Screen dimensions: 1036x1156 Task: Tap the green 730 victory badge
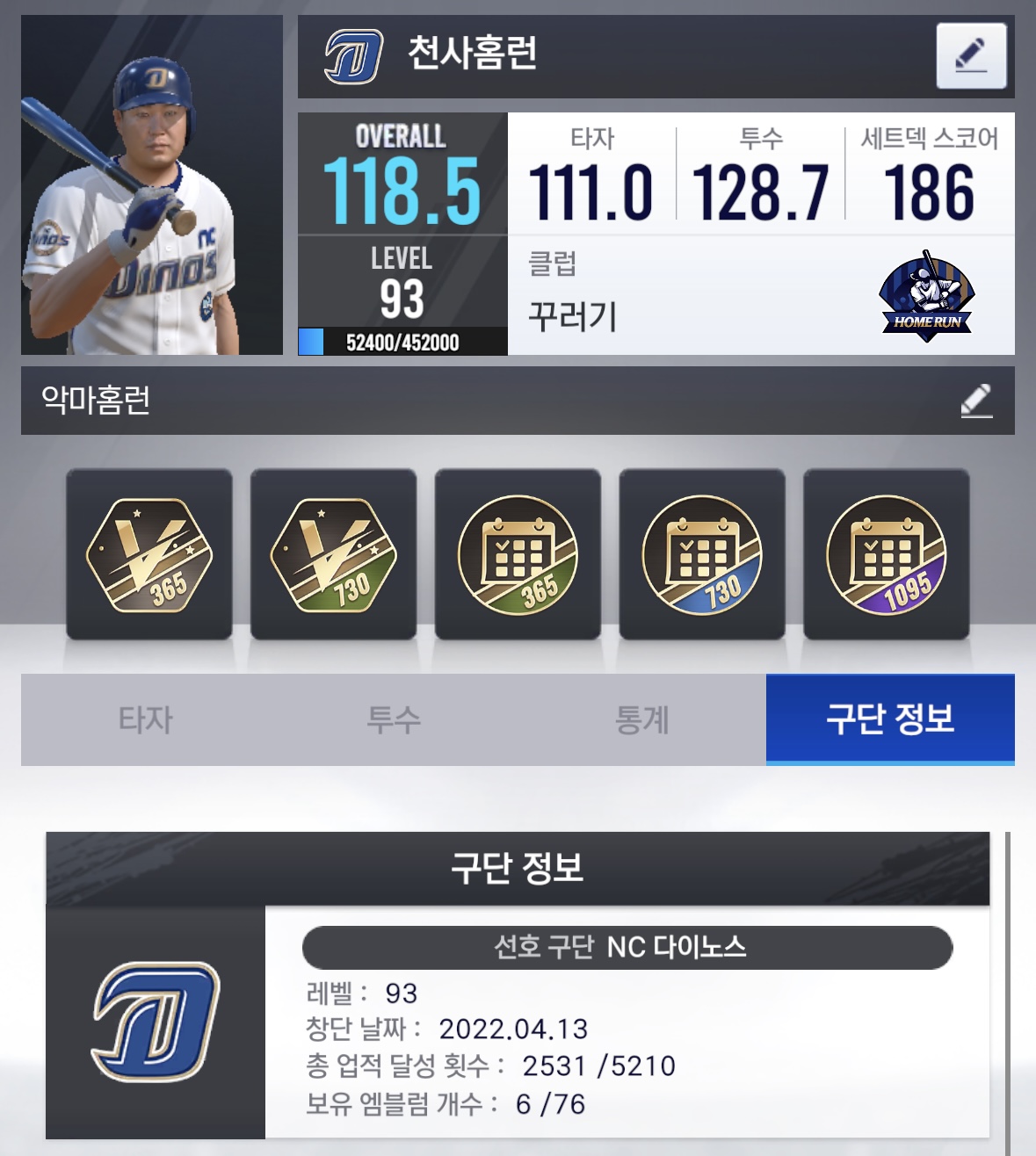coord(333,554)
